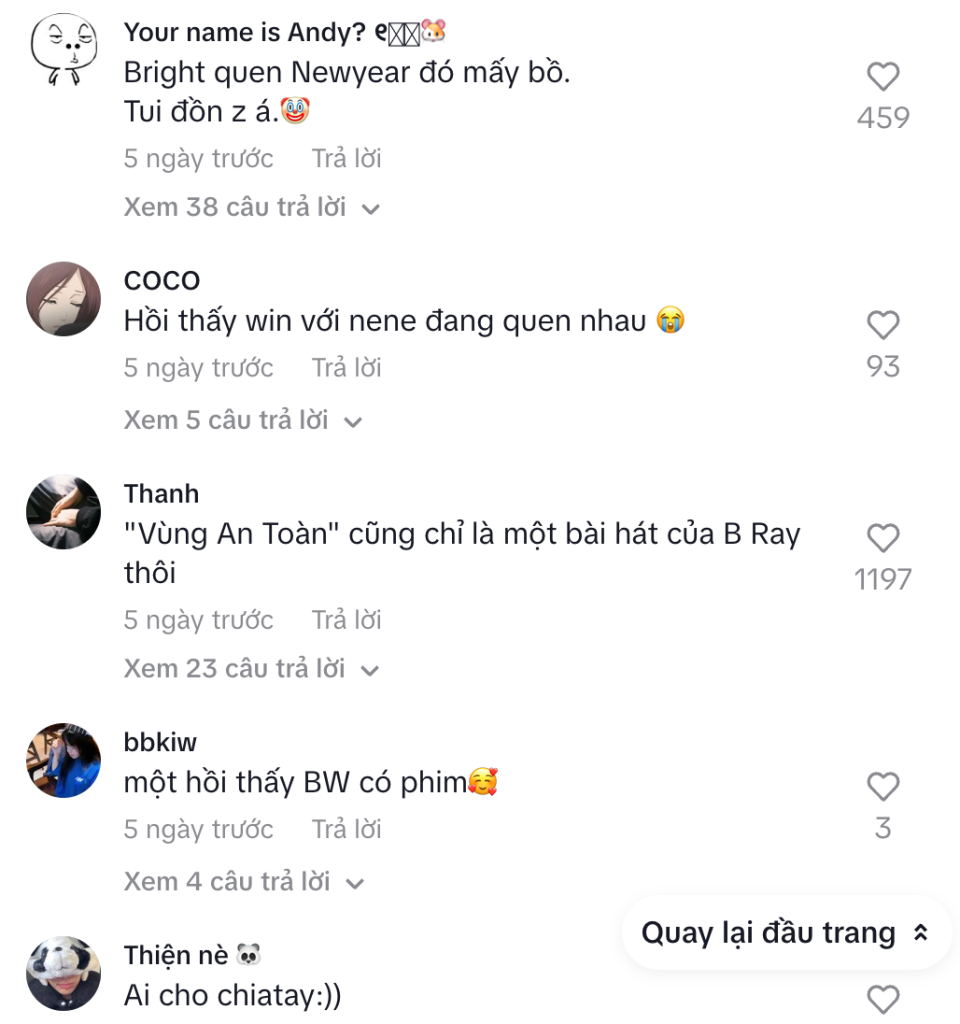Show "Xem 23 câu trả lời" under Thanh
Viewport: 960px width, 1024px height.
coord(251,668)
